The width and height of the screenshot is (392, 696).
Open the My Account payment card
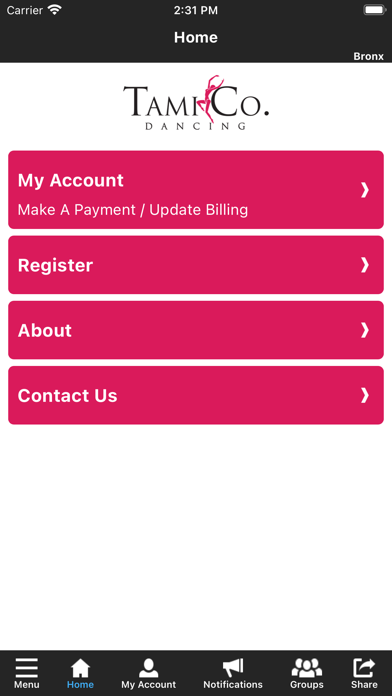[x=196, y=190]
